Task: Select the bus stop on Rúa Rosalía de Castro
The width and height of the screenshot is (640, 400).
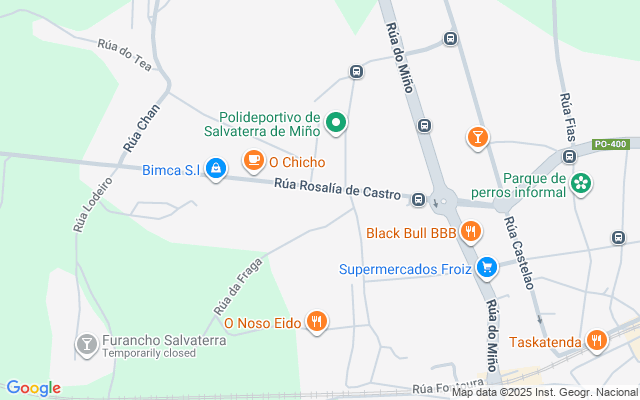Action: click(x=419, y=198)
